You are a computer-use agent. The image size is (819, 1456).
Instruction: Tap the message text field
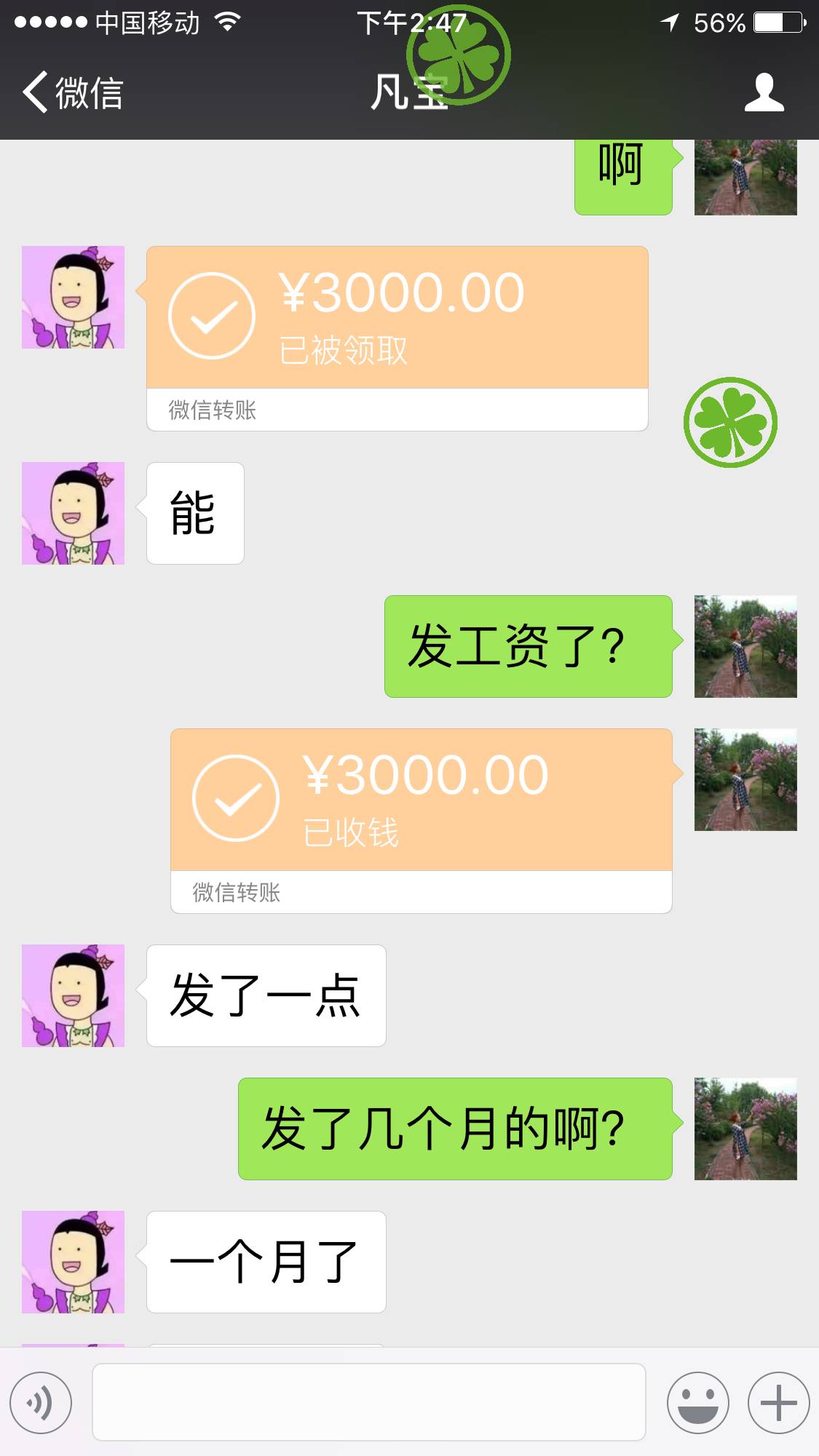click(x=368, y=1402)
